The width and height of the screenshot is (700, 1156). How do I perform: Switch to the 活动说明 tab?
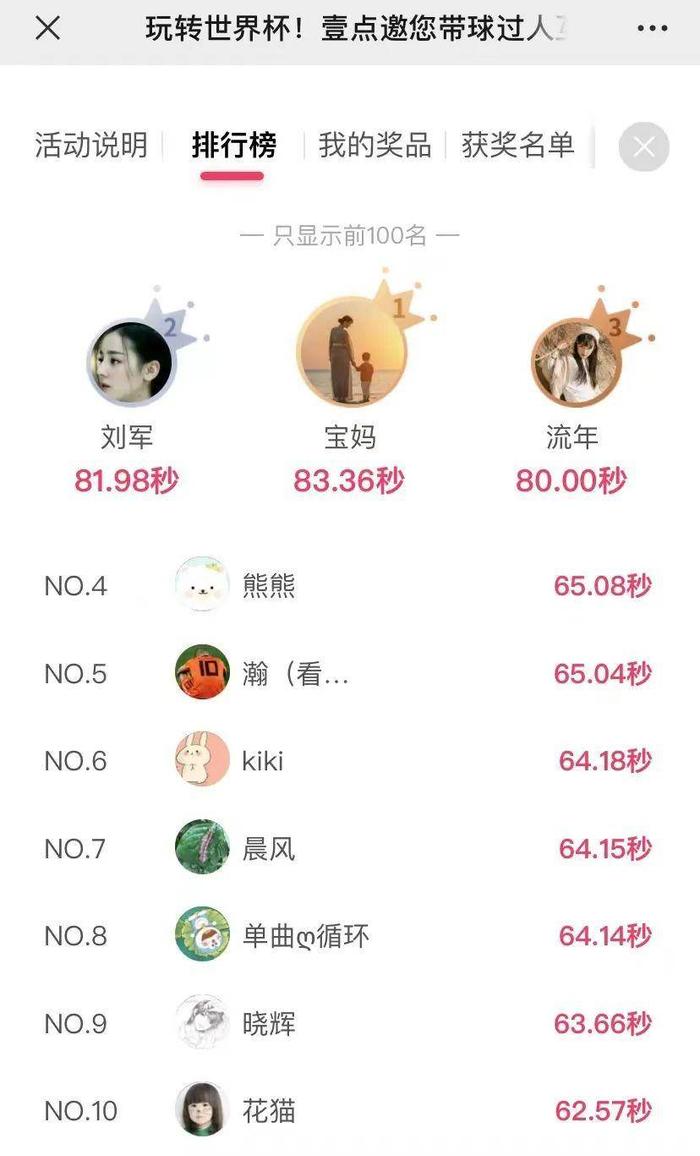pos(91,146)
